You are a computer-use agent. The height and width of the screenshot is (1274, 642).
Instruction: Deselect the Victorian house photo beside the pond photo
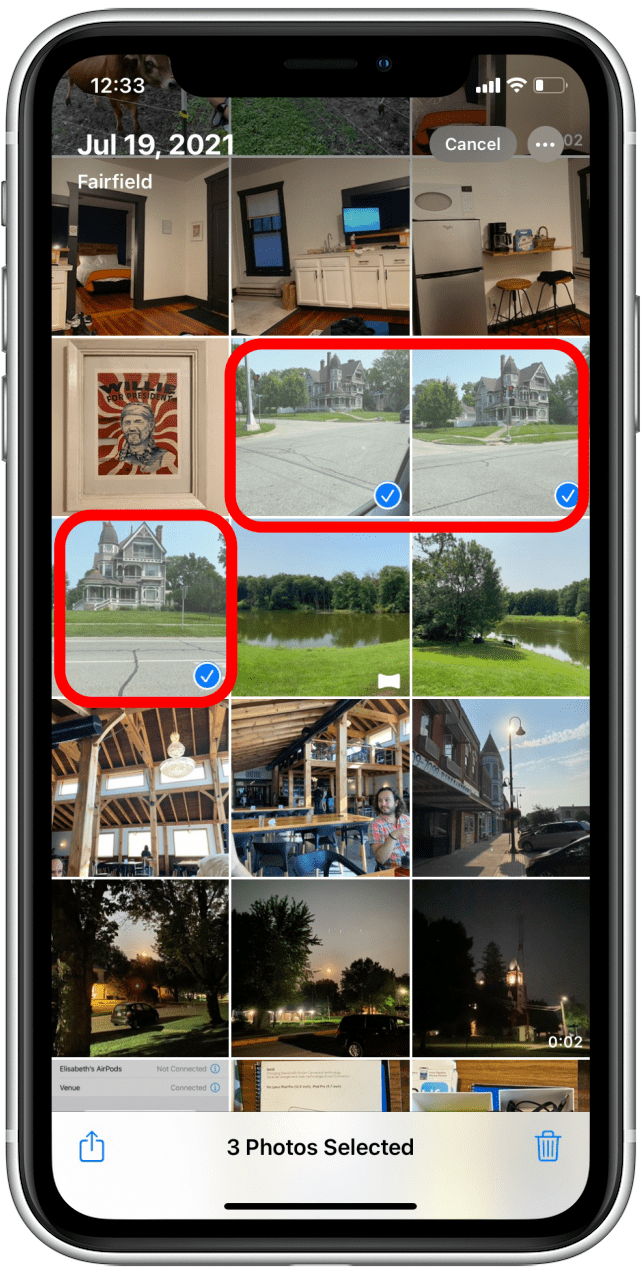(140, 605)
